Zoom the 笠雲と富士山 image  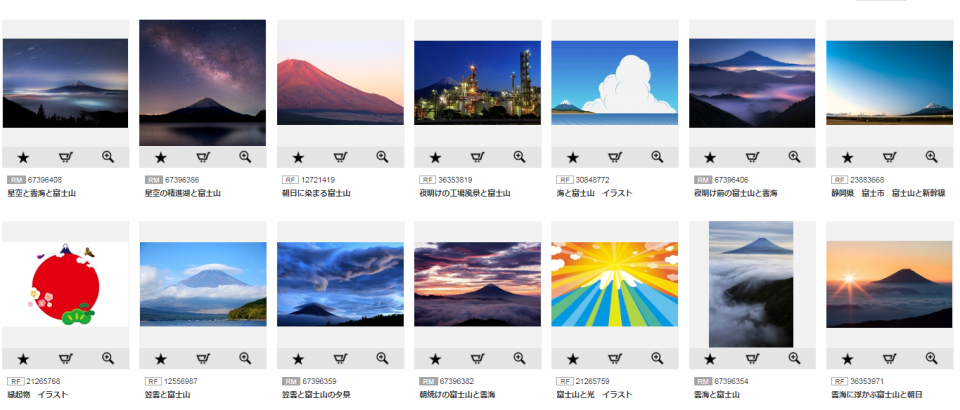coord(245,358)
